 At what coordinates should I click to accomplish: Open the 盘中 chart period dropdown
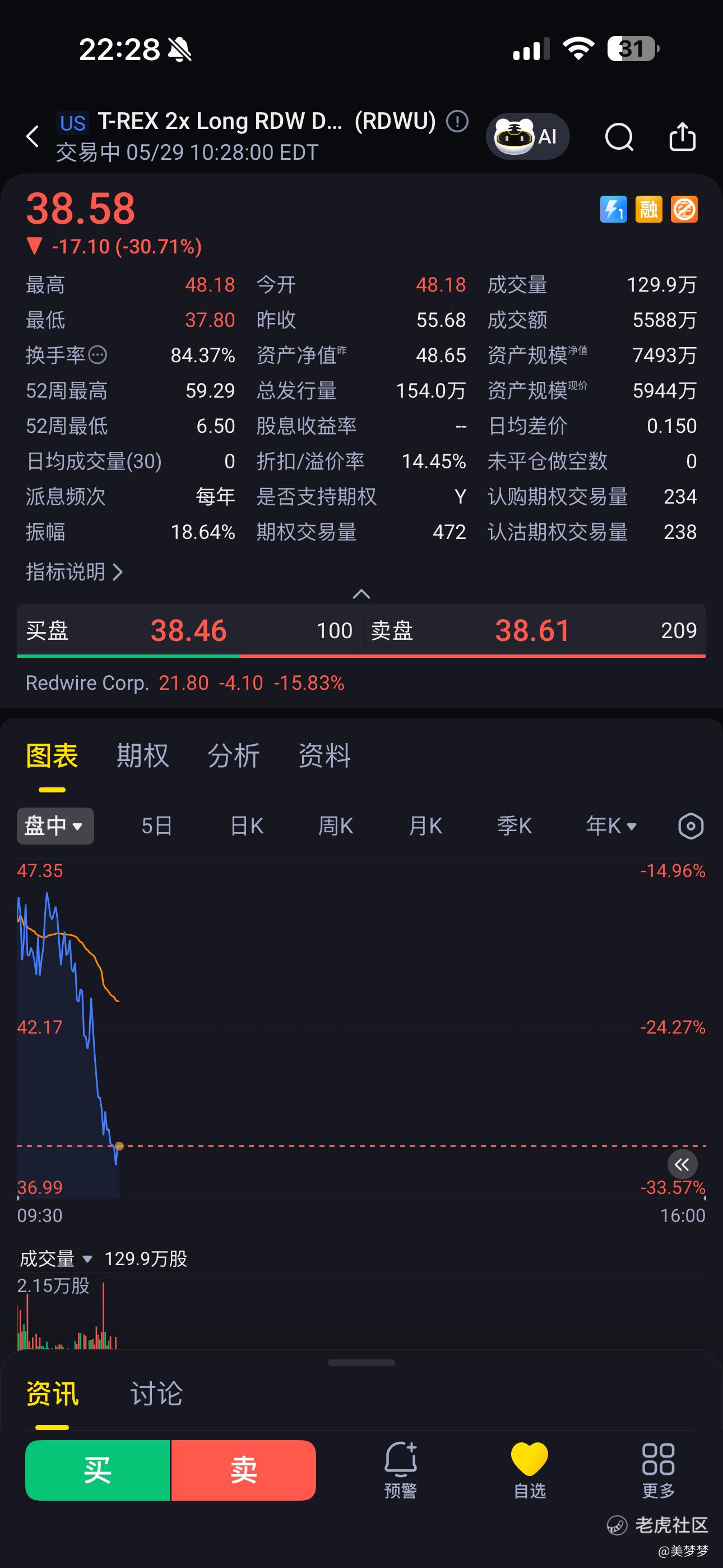tap(55, 826)
